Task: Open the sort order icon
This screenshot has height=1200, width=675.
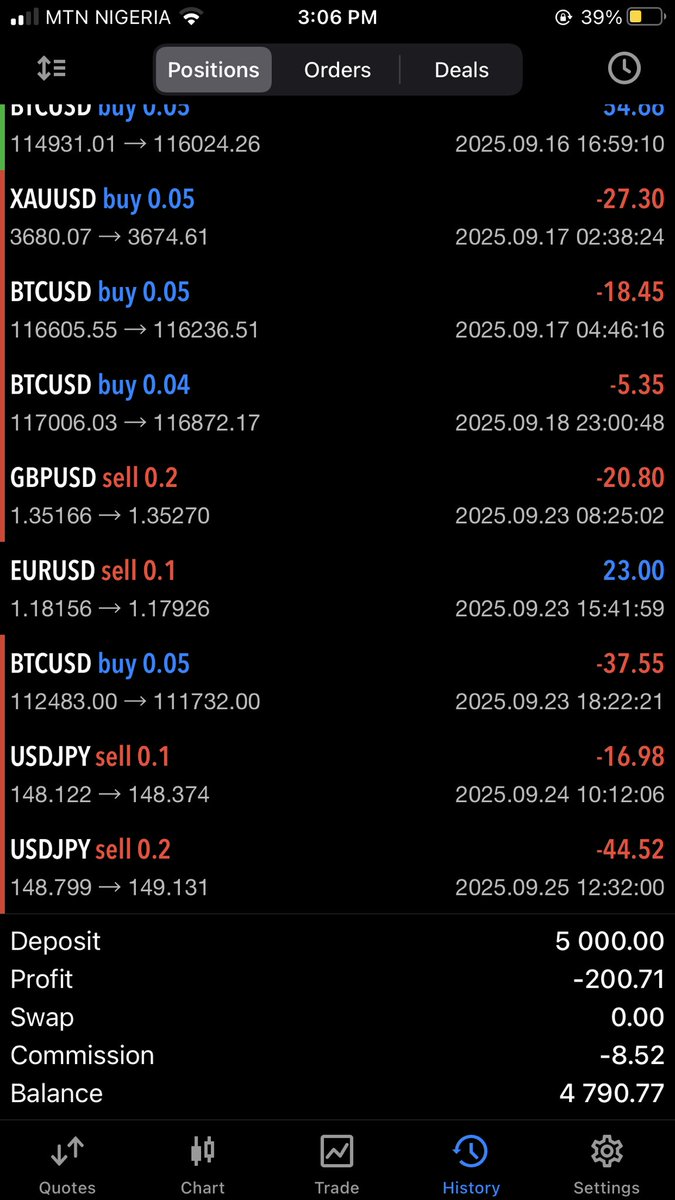Action: 51,69
